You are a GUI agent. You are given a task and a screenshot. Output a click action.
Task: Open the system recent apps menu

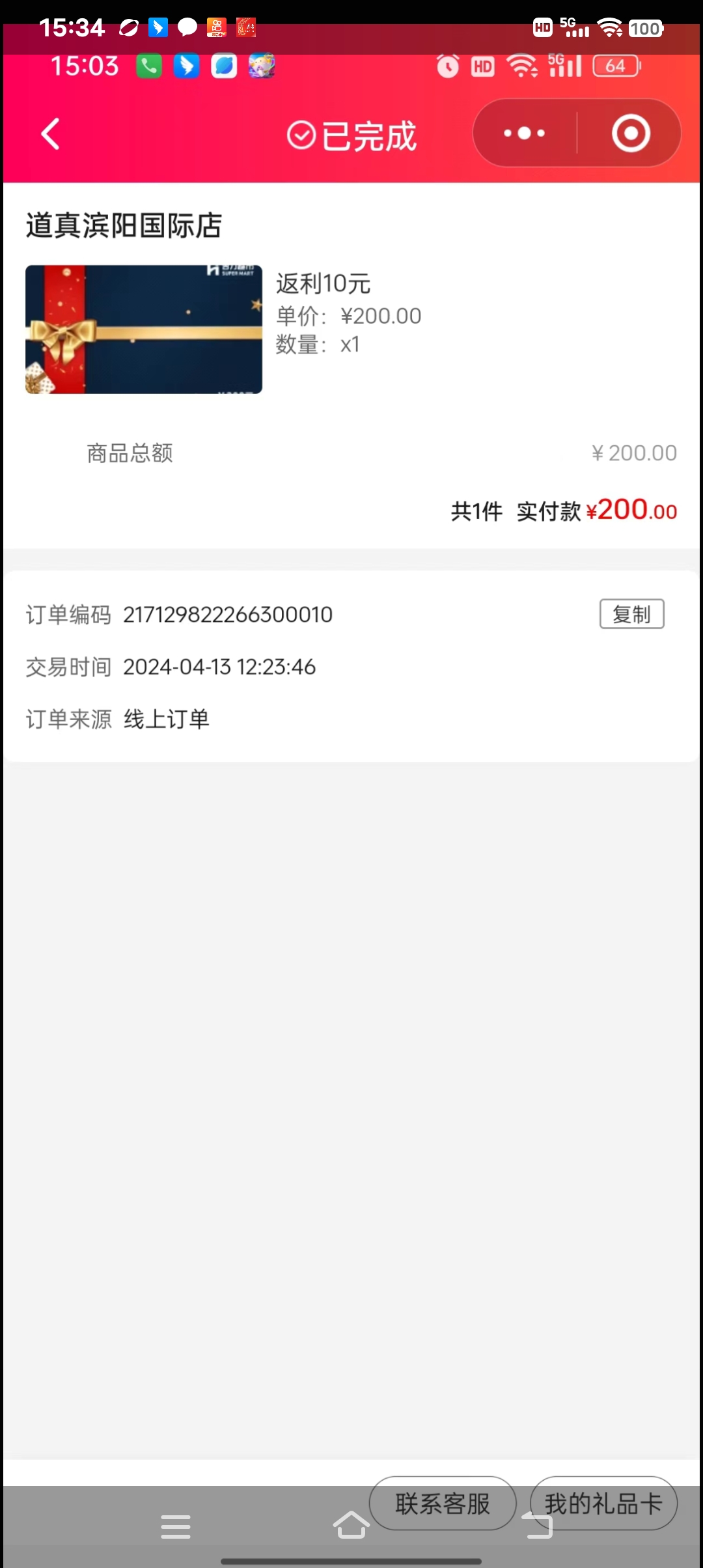coord(176,1526)
